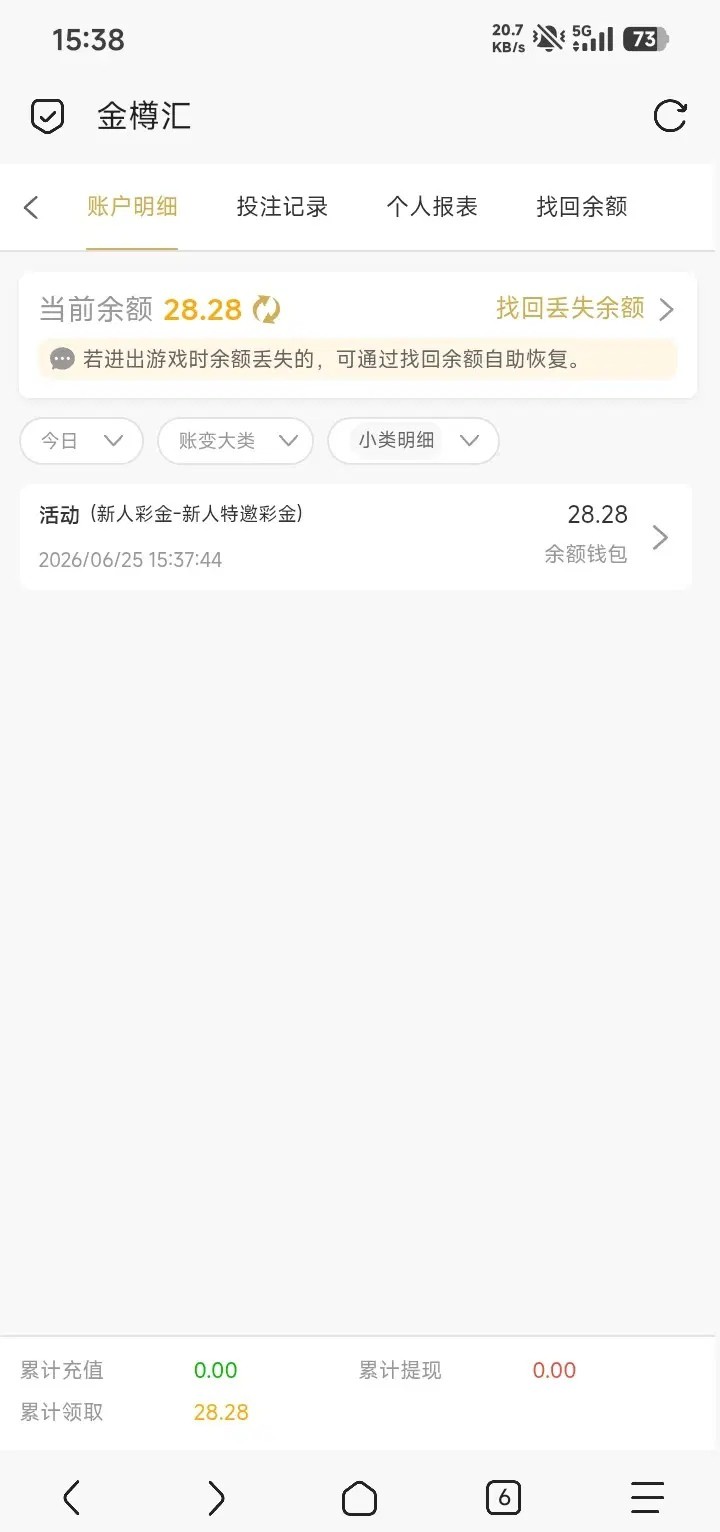Open the browser hamburger menu
The height and width of the screenshot is (1532, 720).
(x=647, y=1497)
